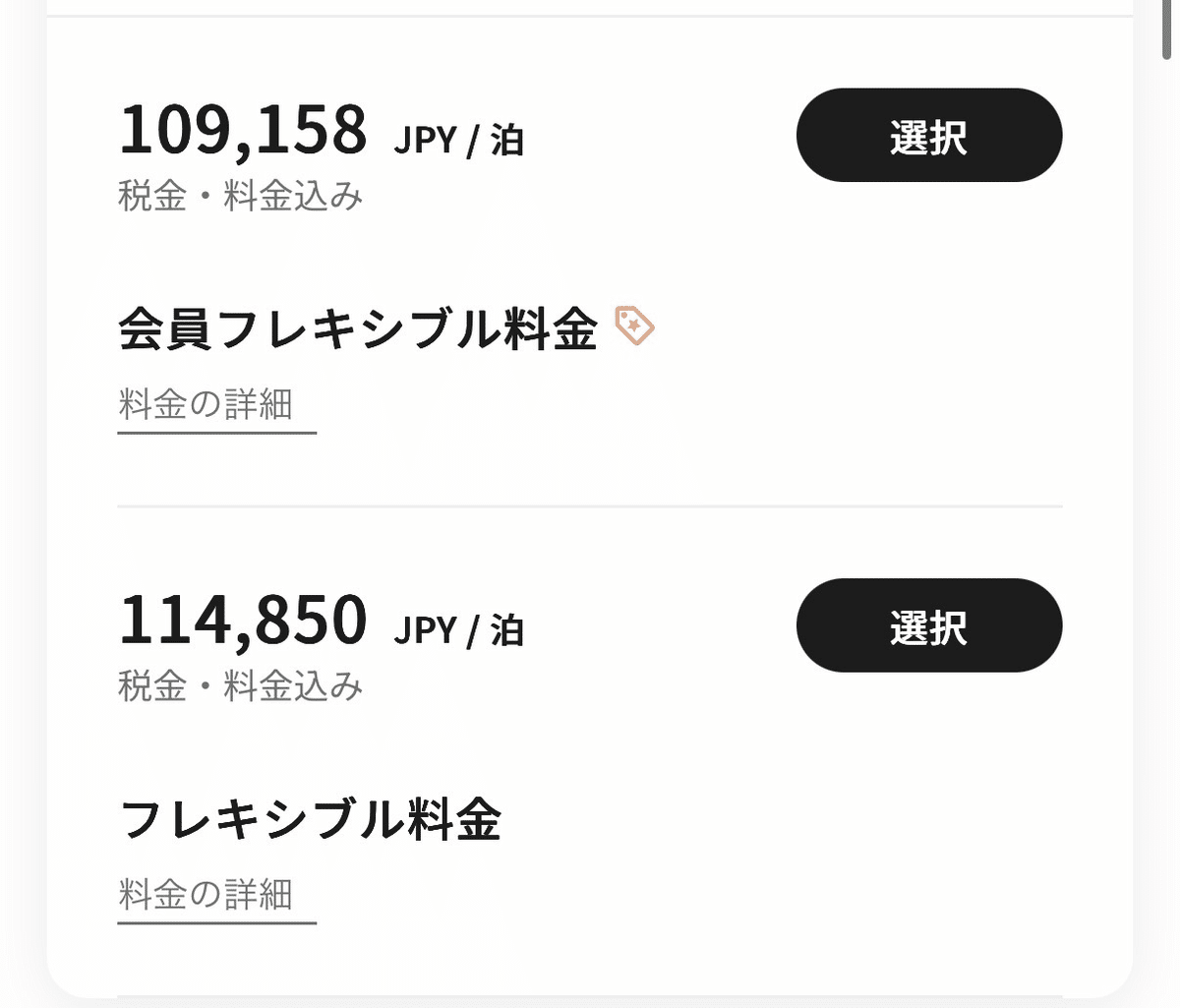Open 料金の詳細 under 会員フレキシブル料金
1180x1008 pixels.
(x=206, y=405)
